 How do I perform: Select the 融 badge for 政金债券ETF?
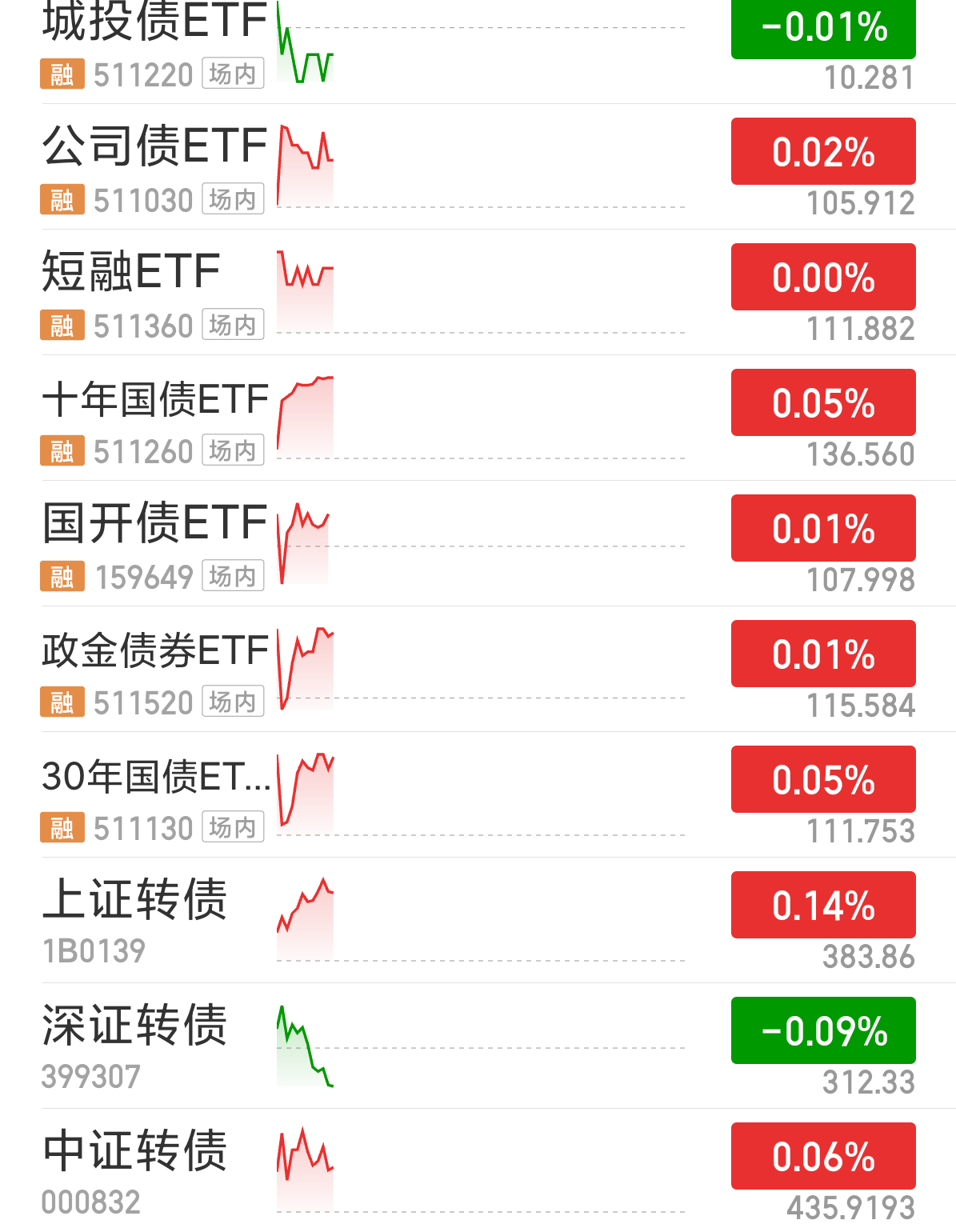[x=62, y=701]
